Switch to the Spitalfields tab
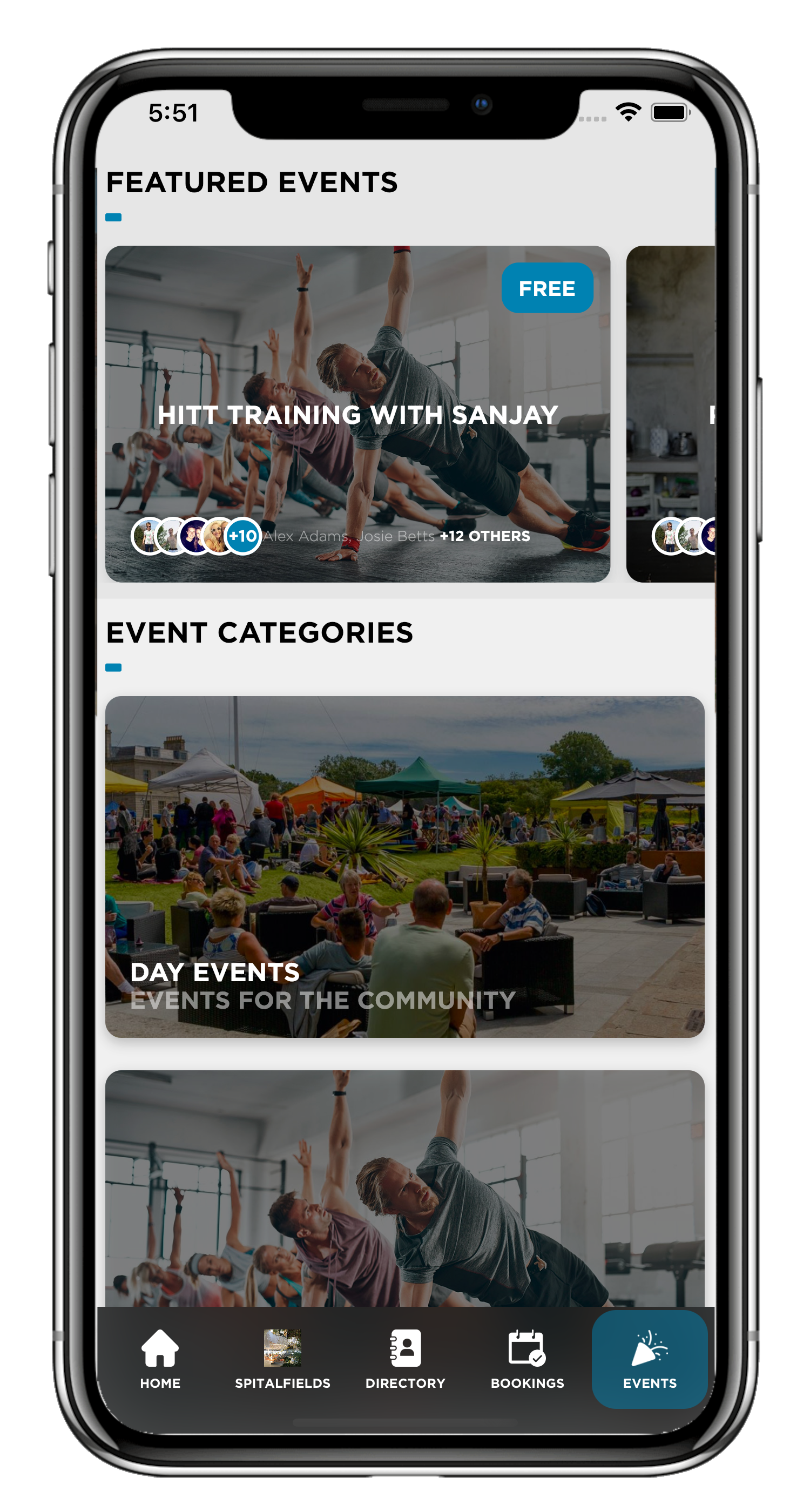This screenshot has width=810, height=1512. click(x=282, y=1359)
